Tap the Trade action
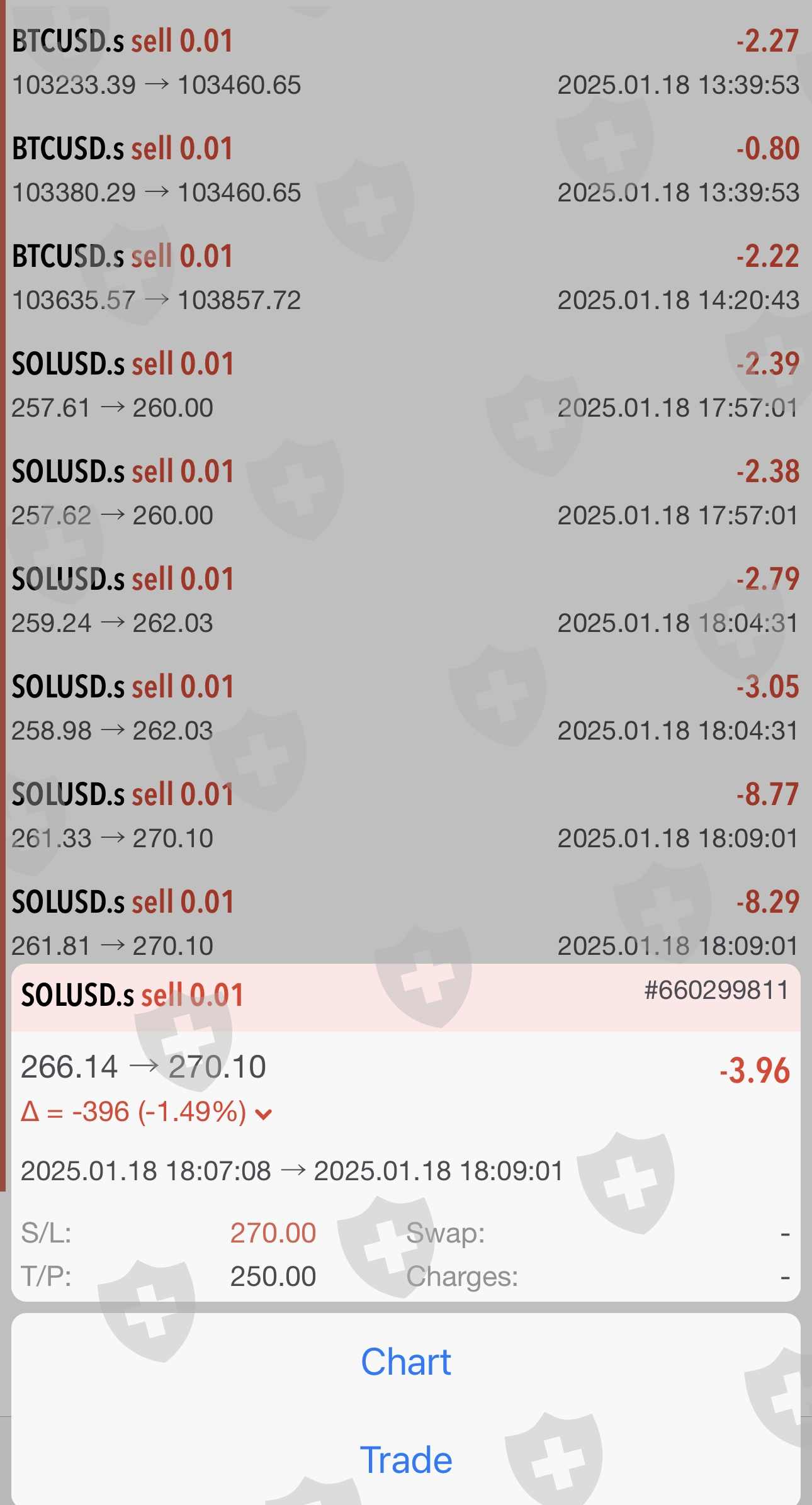This screenshot has width=812, height=1505. (406, 1459)
